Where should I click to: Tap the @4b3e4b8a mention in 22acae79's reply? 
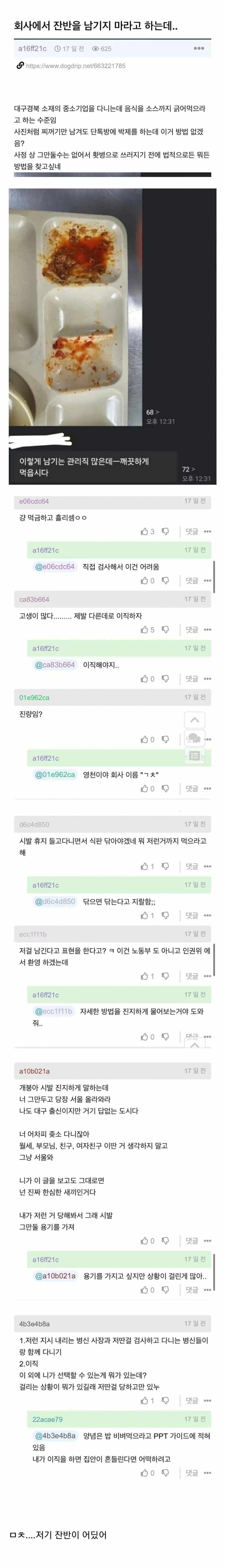coord(55,1435)
